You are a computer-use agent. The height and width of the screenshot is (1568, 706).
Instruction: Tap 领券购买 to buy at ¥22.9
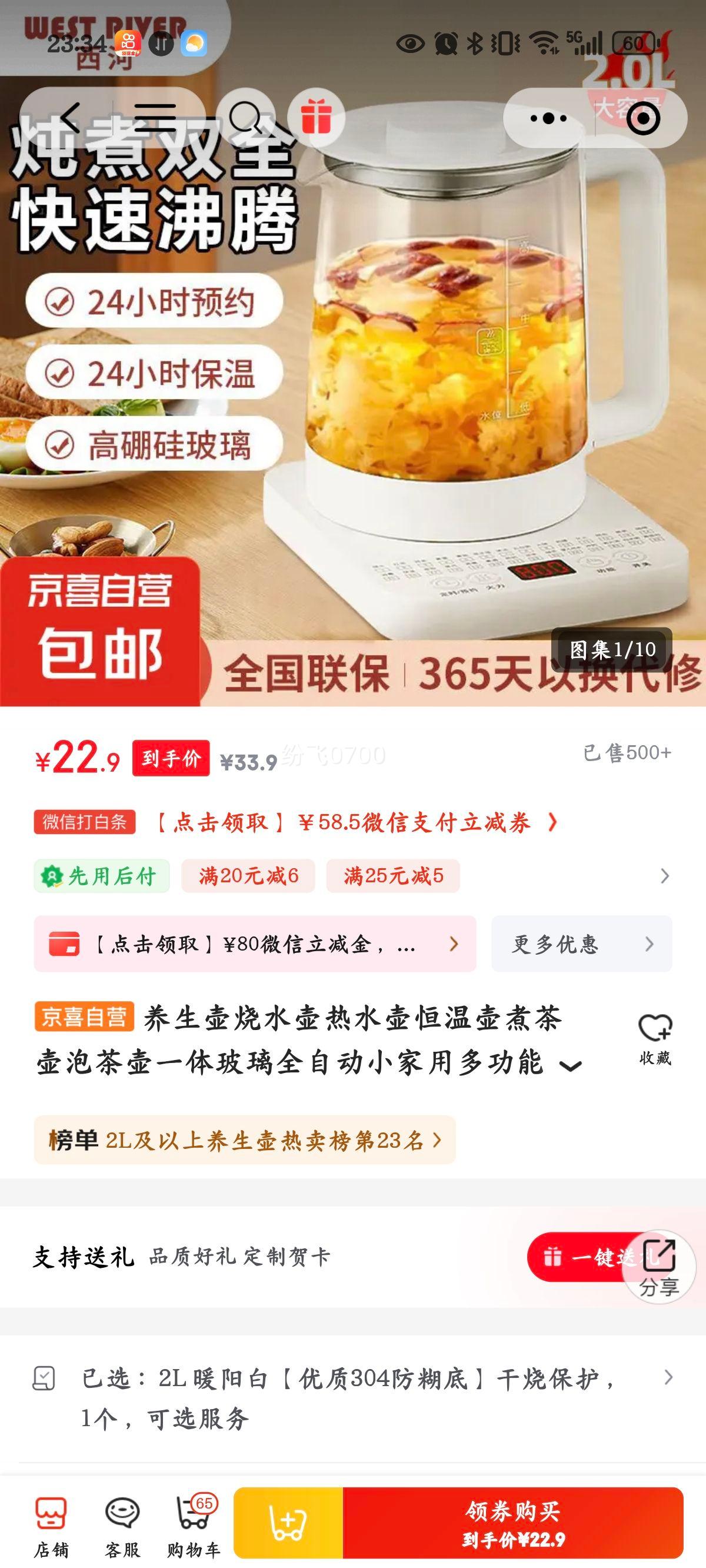512,1523
